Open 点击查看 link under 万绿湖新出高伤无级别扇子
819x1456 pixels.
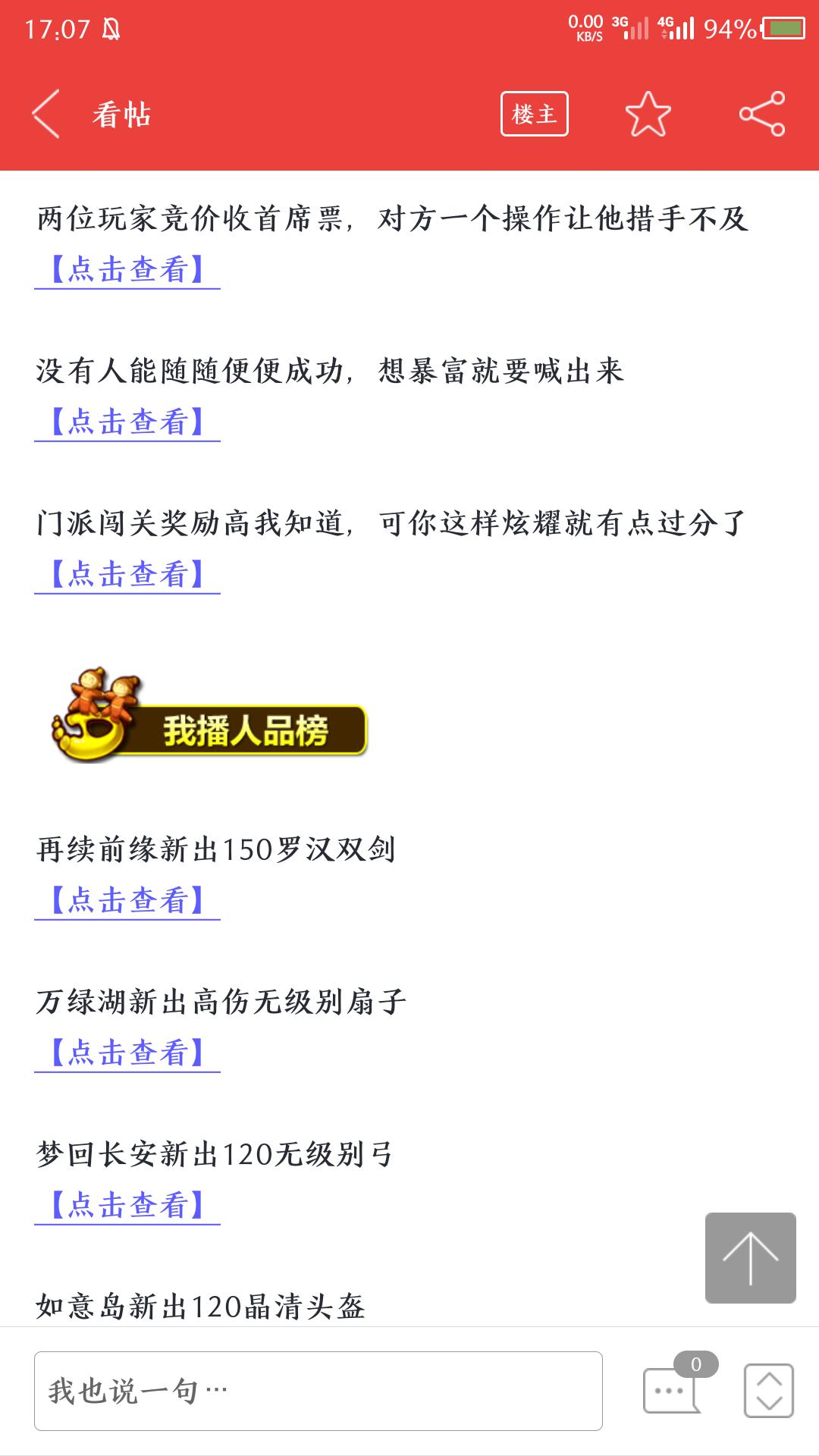pyautogui.click(x=127, y=1053)
